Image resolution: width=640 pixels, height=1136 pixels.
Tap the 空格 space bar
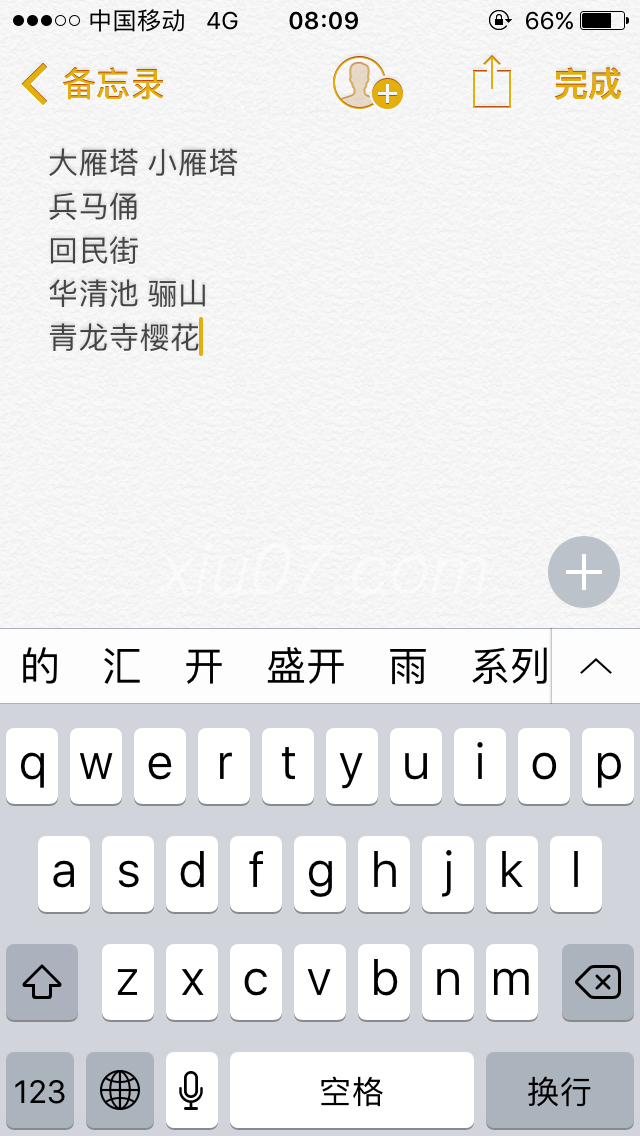[352, 1090]
